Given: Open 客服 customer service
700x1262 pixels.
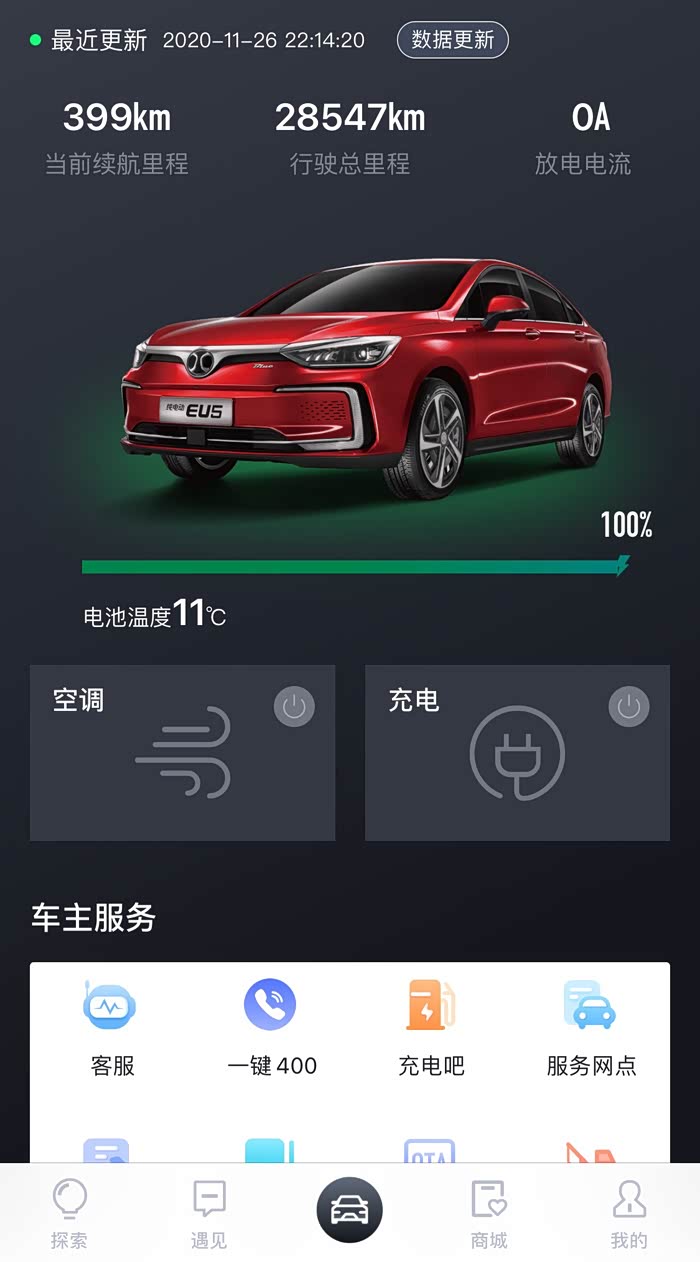Looking at the screenshot, I should click(x=111, y=1027).
